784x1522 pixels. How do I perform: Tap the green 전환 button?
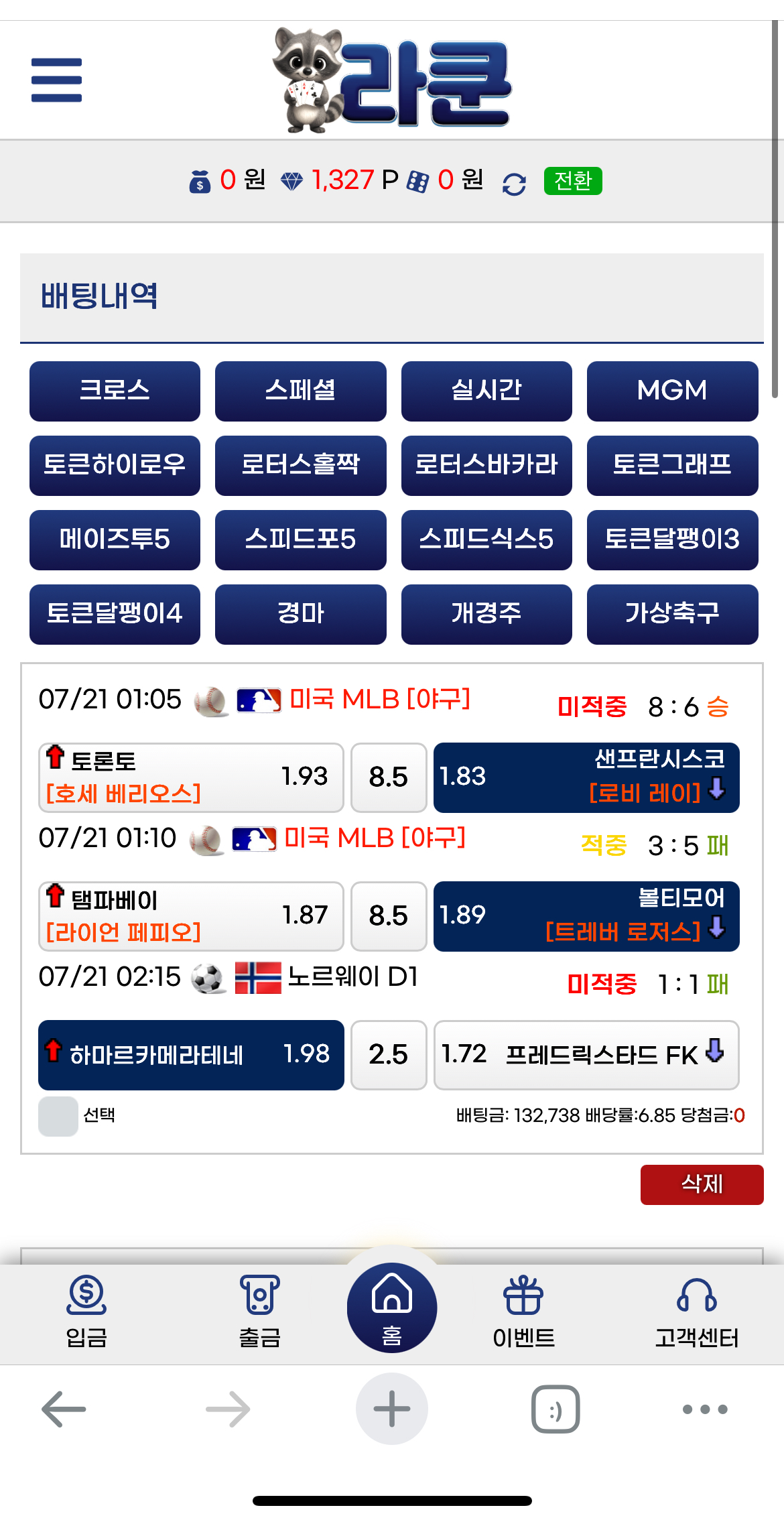(573, 181)
